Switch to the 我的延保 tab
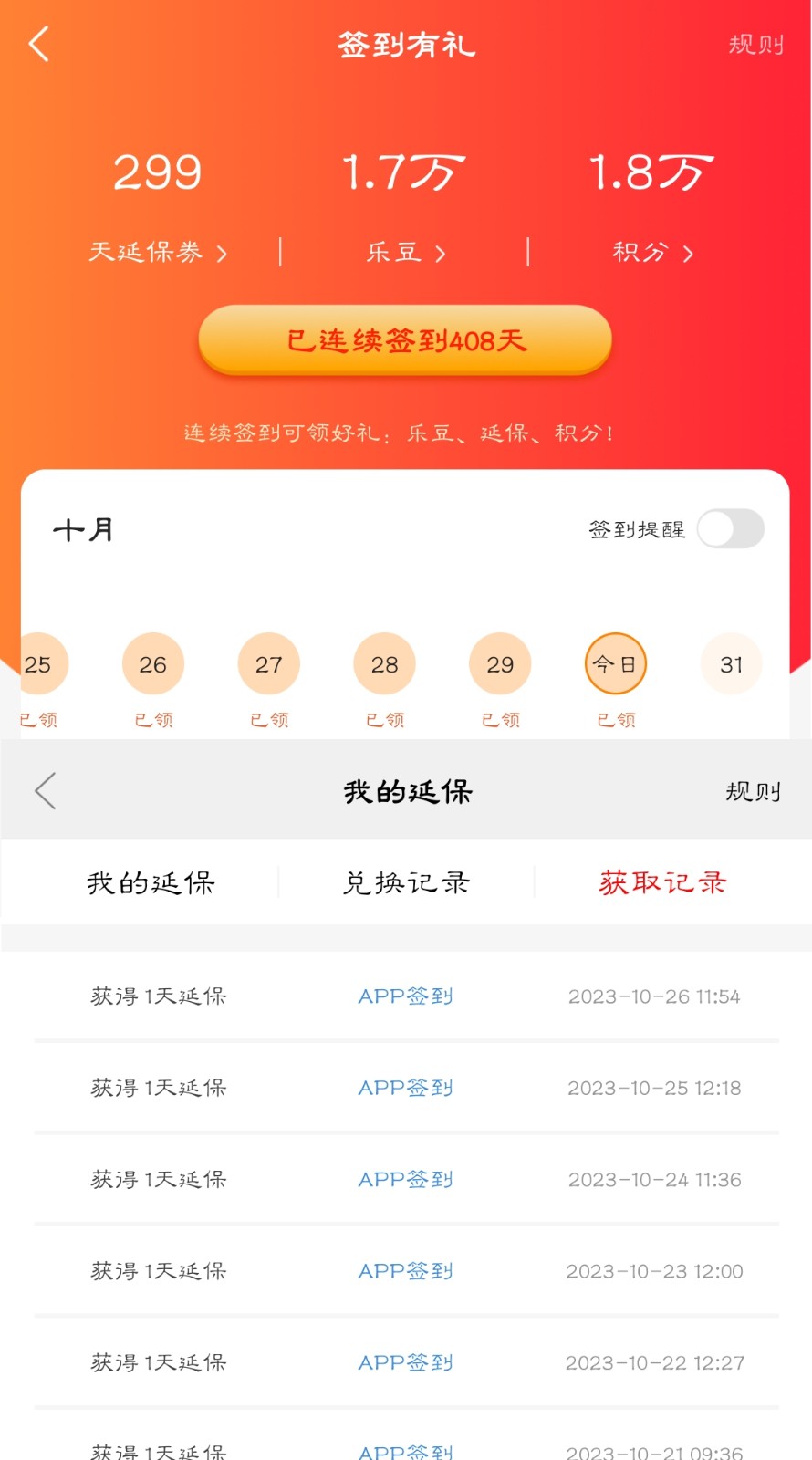Image resolution: width=812 pixels, height=1460 pixels. tap(151, 882)
